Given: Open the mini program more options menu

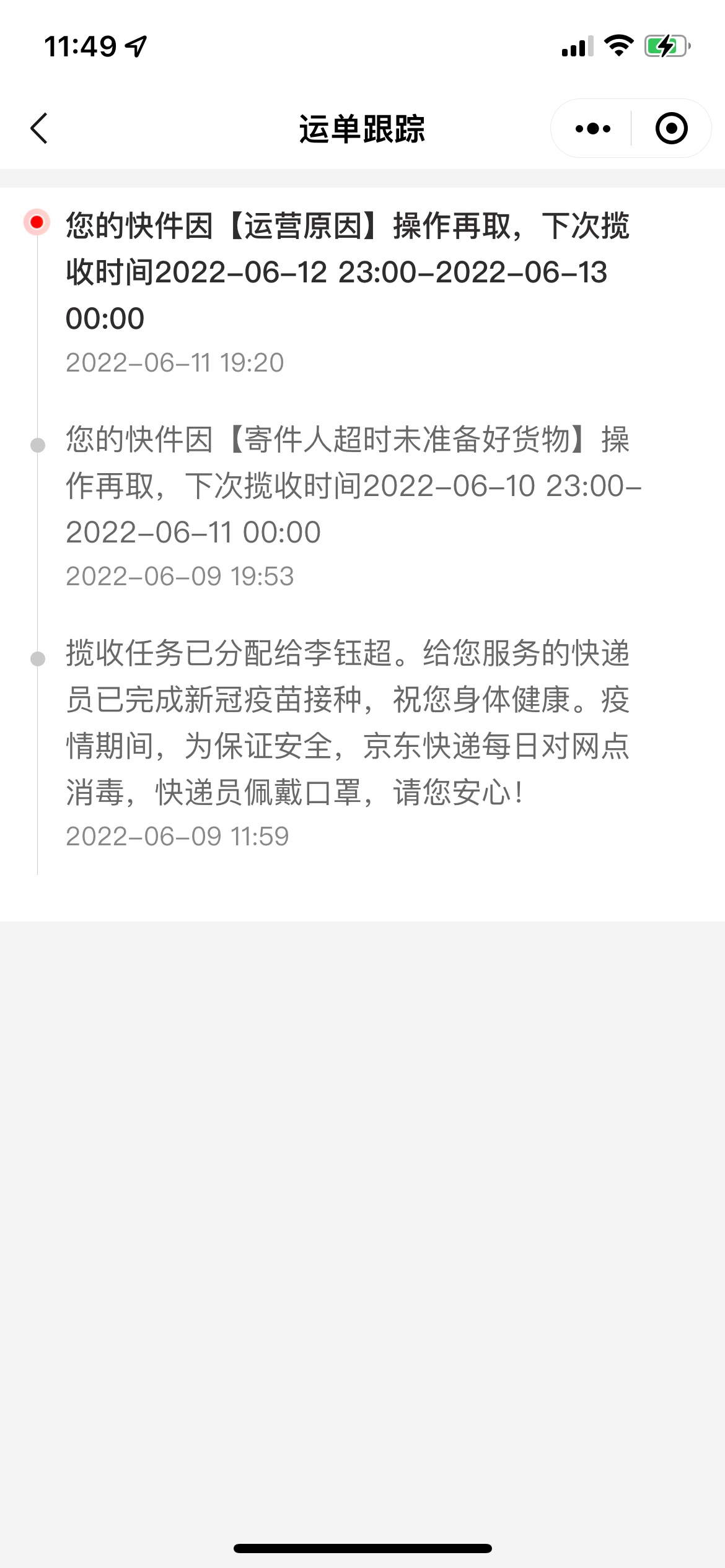Looking at the screenshot, I should 592,129.
